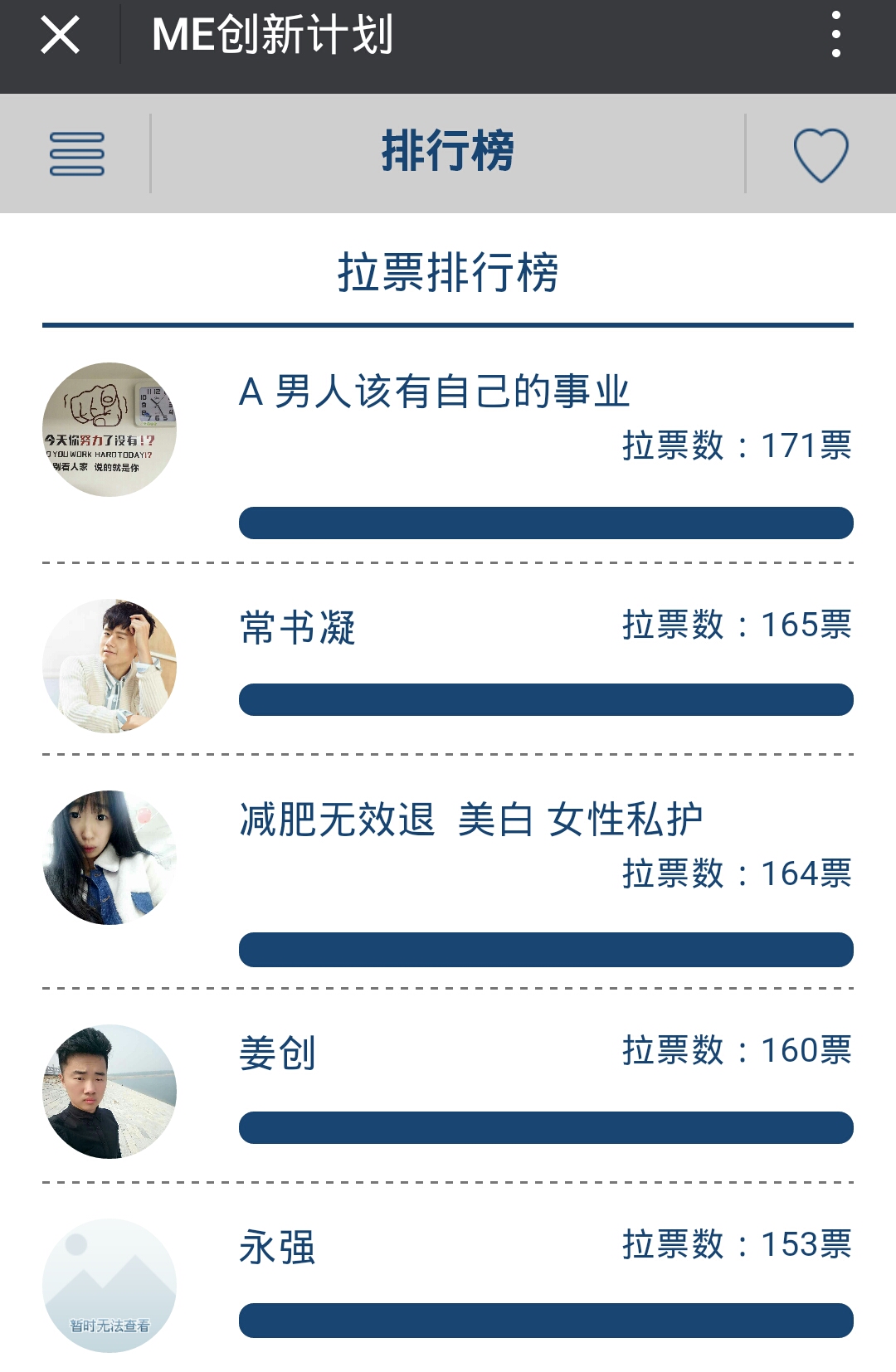Viewport: 896px width, 1372px height.
Task: Open the three-dot overflow menu
Action: click(x=835, y=35)
